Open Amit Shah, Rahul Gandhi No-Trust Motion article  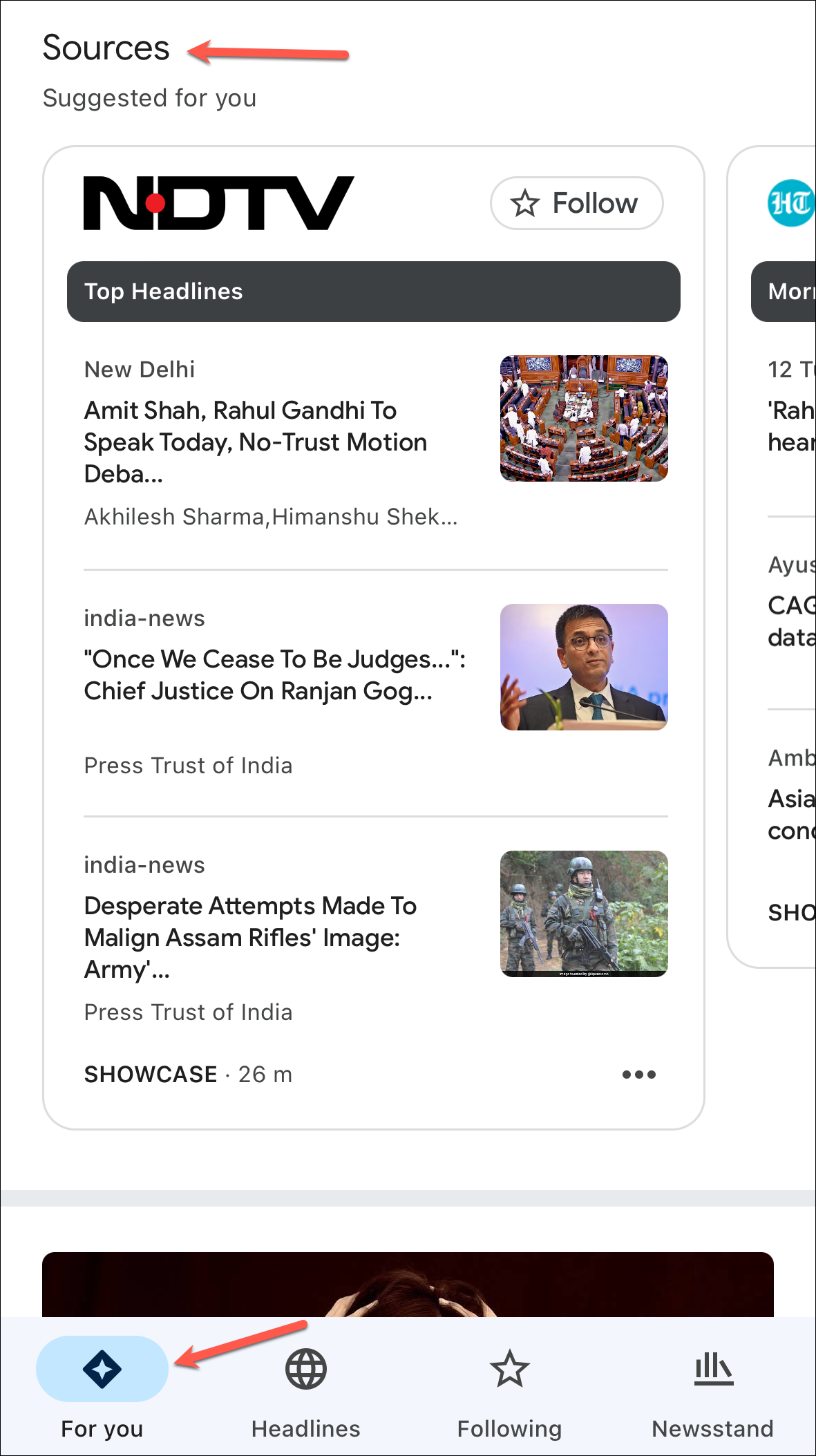[x=256, y=442]
